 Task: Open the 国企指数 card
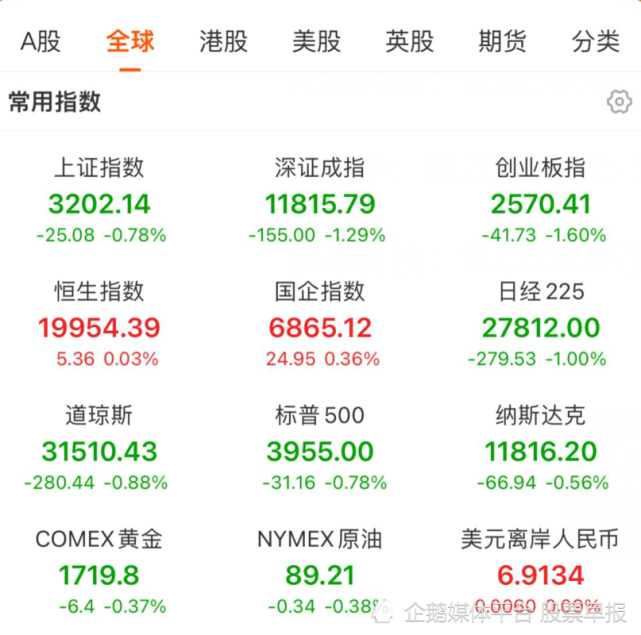pos(320,326)
